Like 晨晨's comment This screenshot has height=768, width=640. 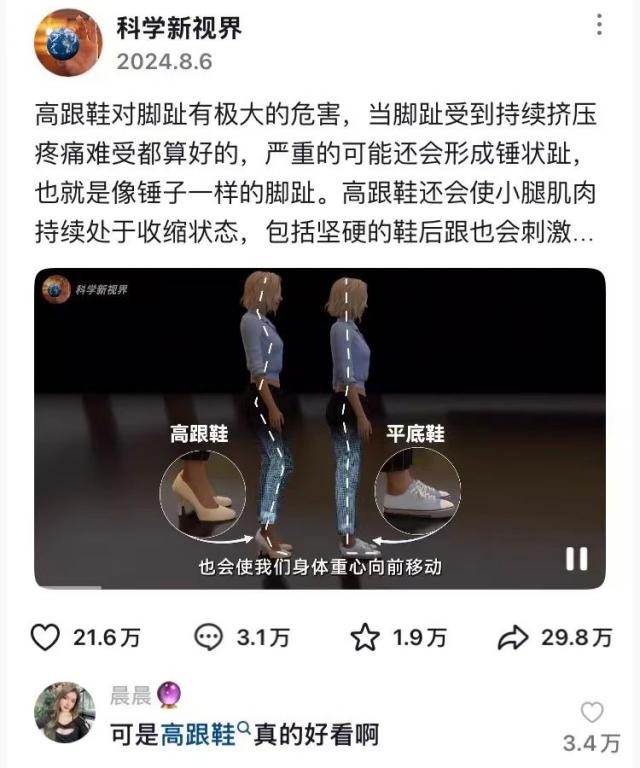(x=592, y=713)
